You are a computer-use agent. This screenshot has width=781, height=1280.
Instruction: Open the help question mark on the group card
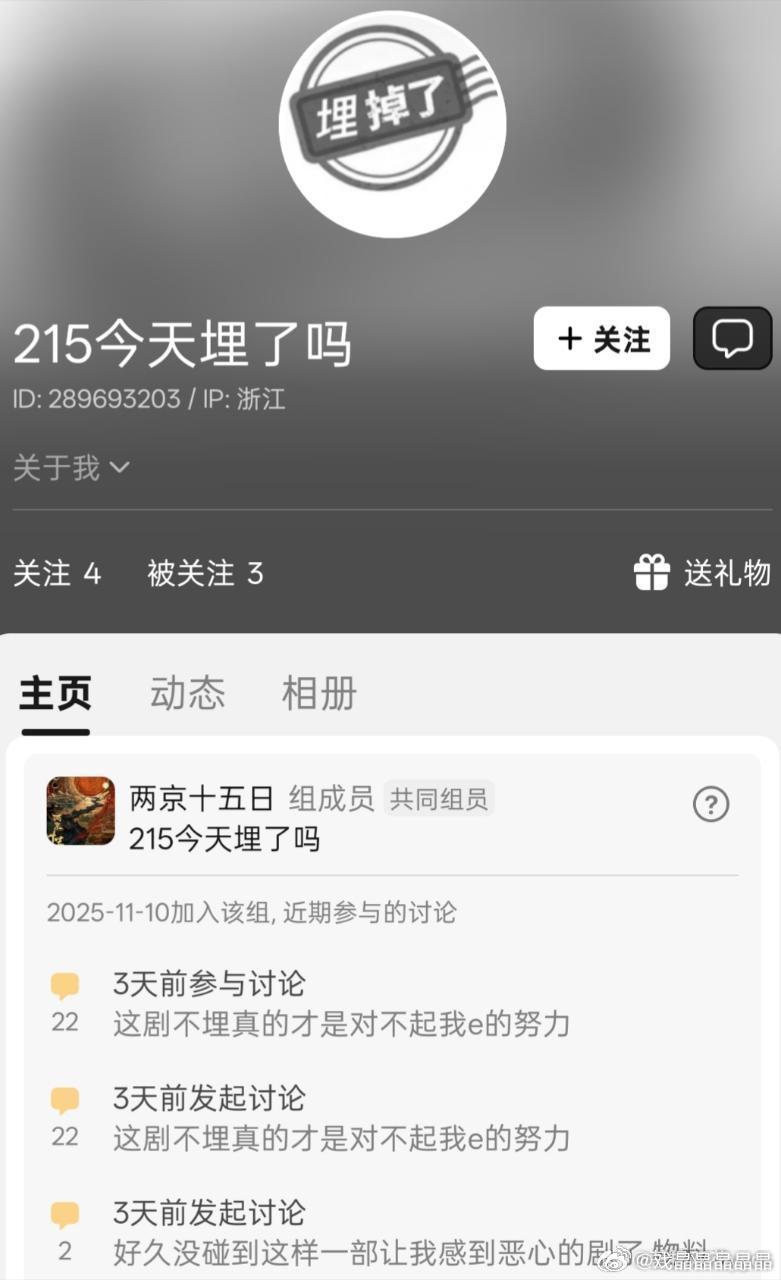710,805
